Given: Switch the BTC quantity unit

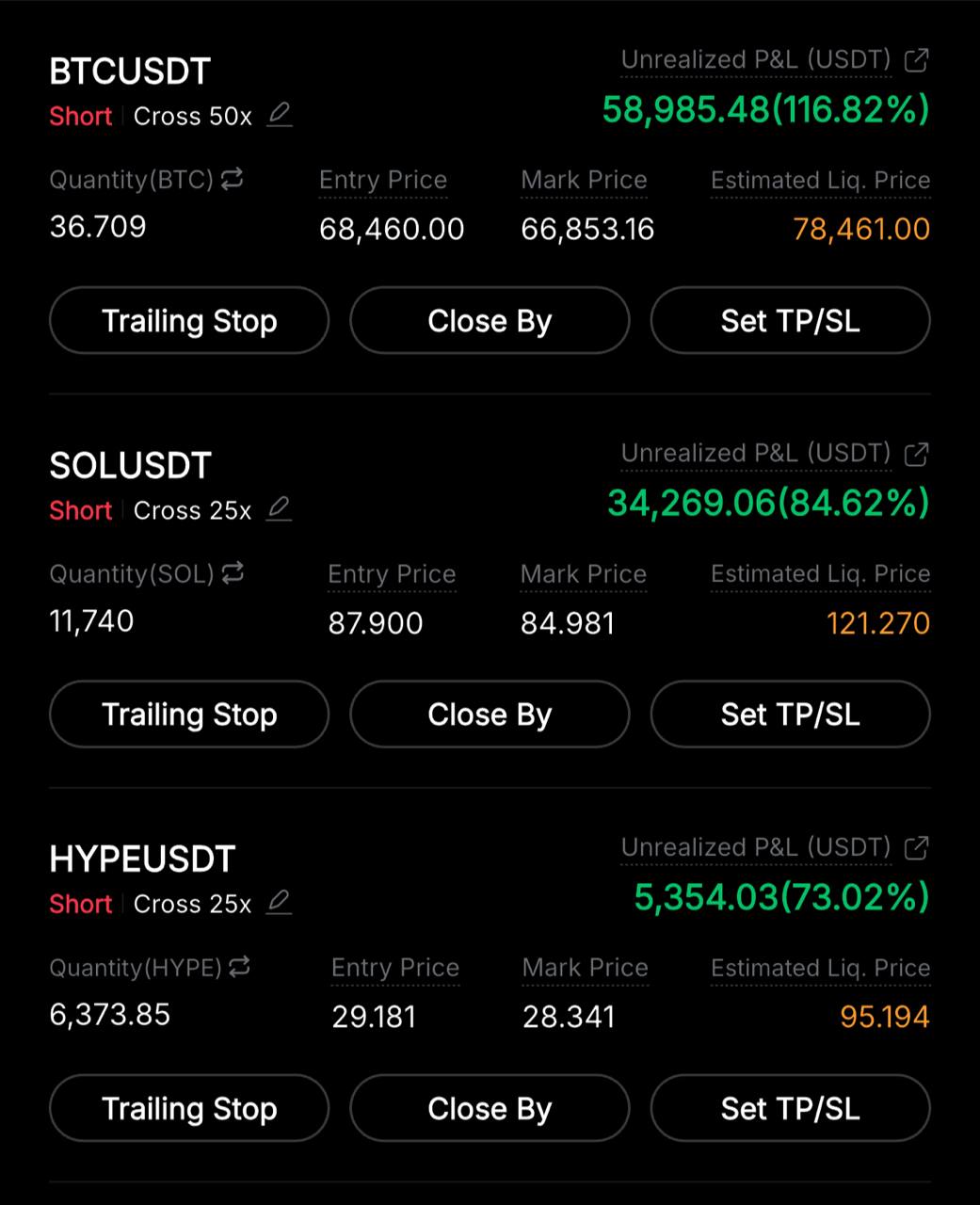Looking at the screenshot, I should coord(233,178).
